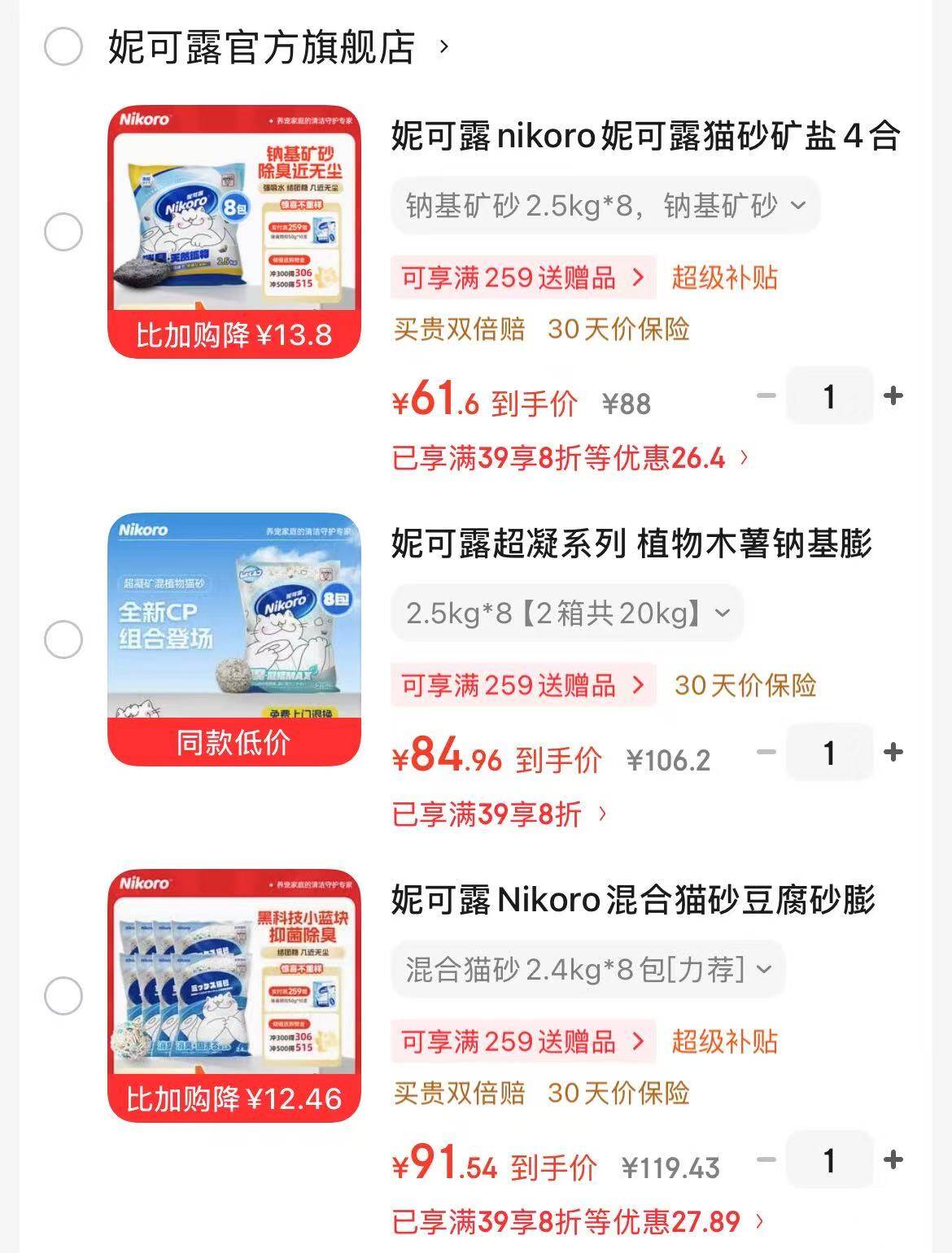Change the 钠基矿砂 2.5kg*8 variant dropdown
Image resolution: width=952 pixels, height=1253 pixels.
pyautogui.click(x=605, y=206)
